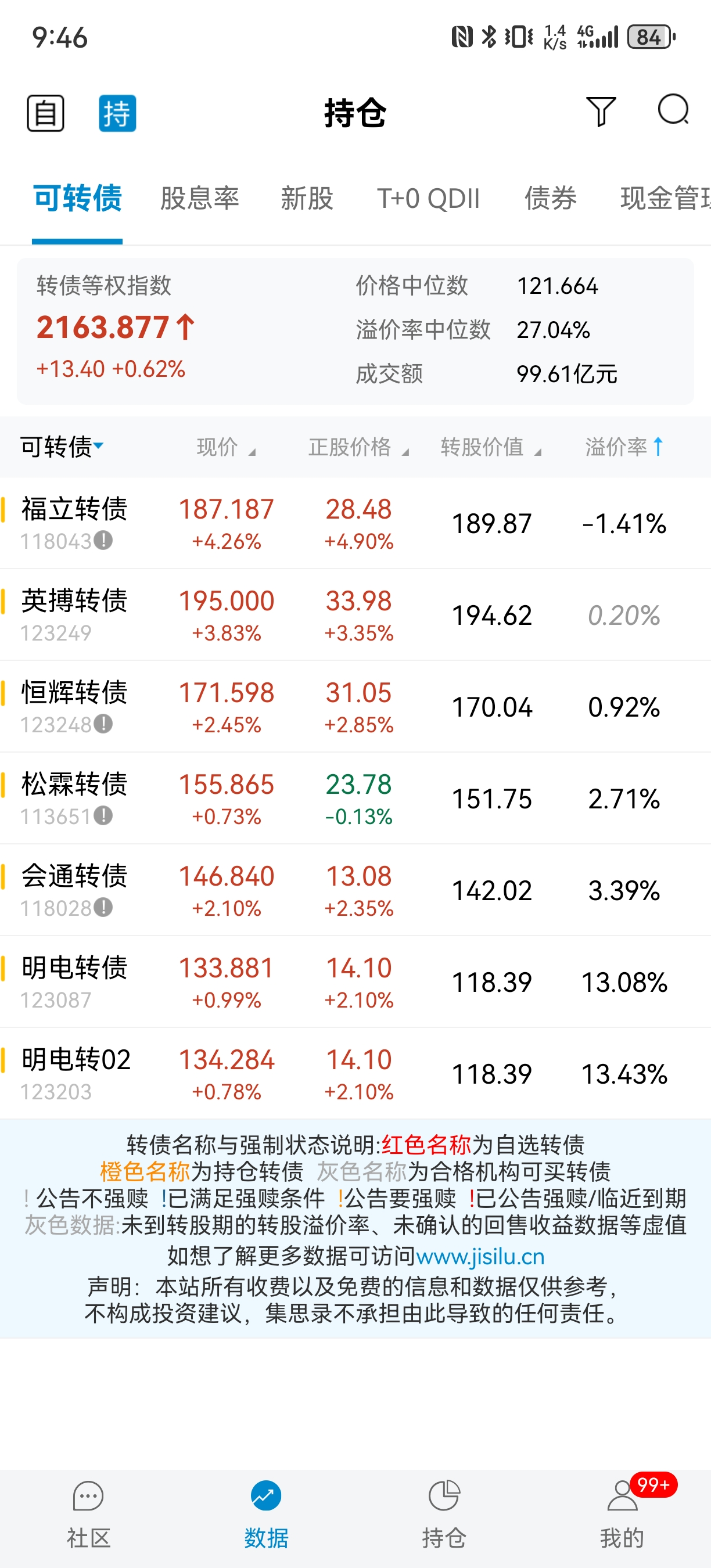Image resolution: width=711 pixels, height=1568 pixels.
Task: Toggle the 溢价率 sort order
Action: coord(624,447)
